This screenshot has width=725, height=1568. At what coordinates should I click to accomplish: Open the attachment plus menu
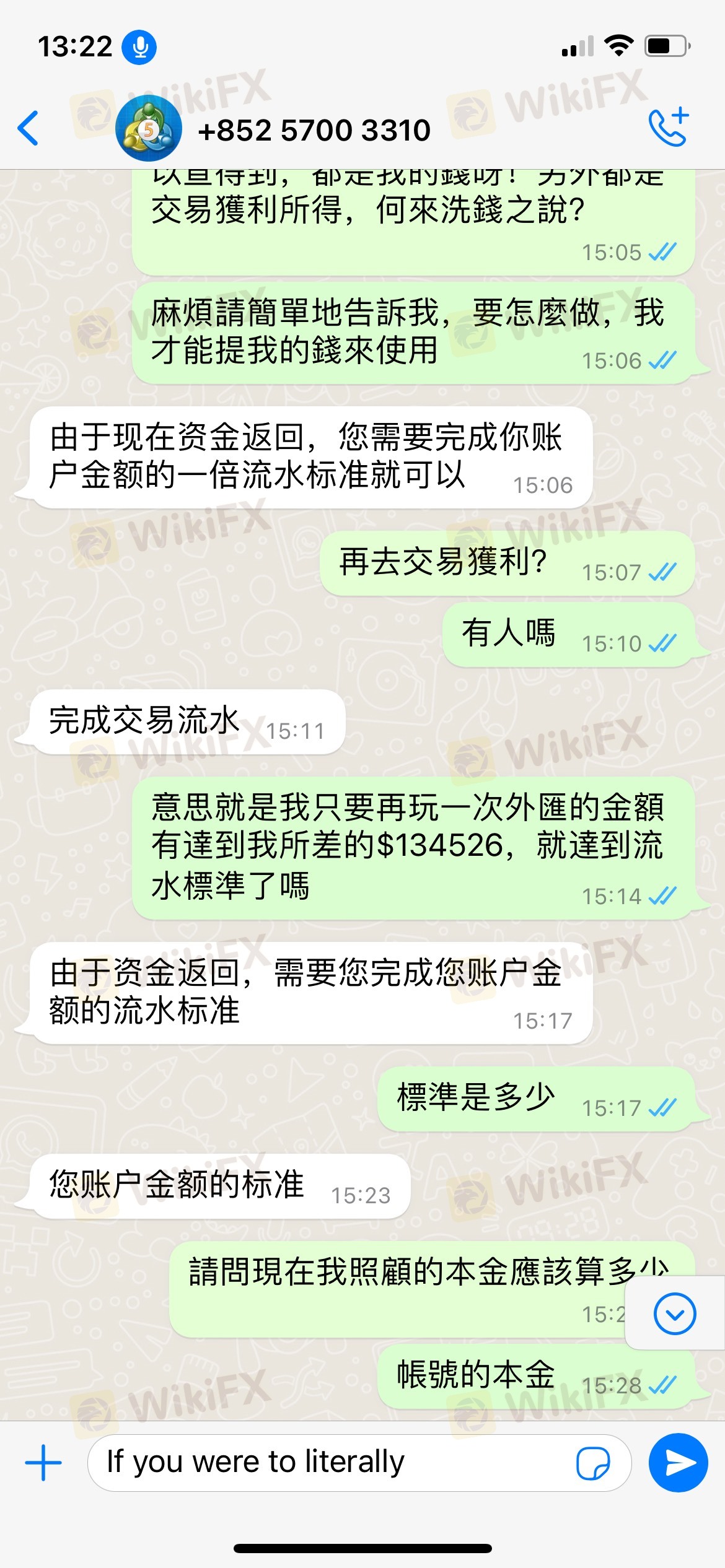point(43,1463)
